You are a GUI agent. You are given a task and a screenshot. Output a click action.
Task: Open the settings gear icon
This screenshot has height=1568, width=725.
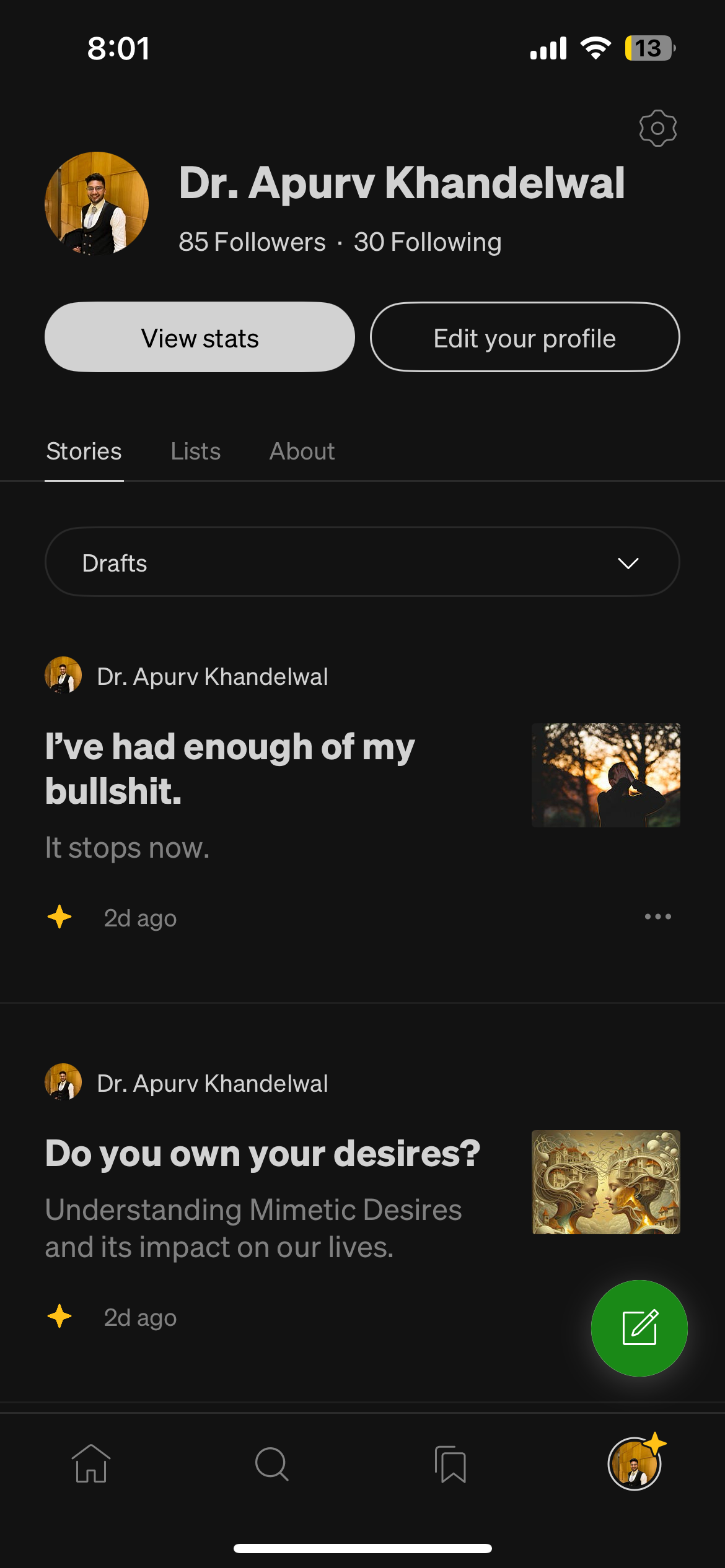coord(657,128)
